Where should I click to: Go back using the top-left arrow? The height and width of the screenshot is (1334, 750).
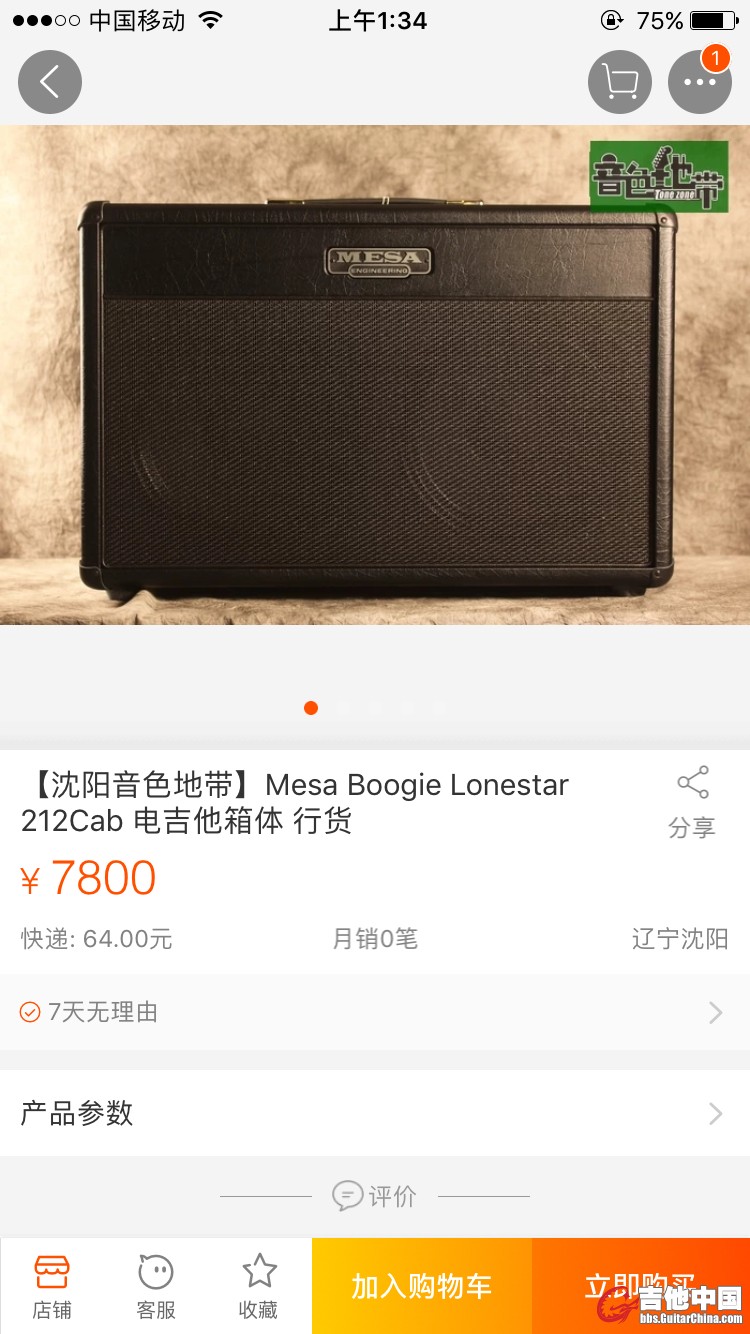click(49, 82)
